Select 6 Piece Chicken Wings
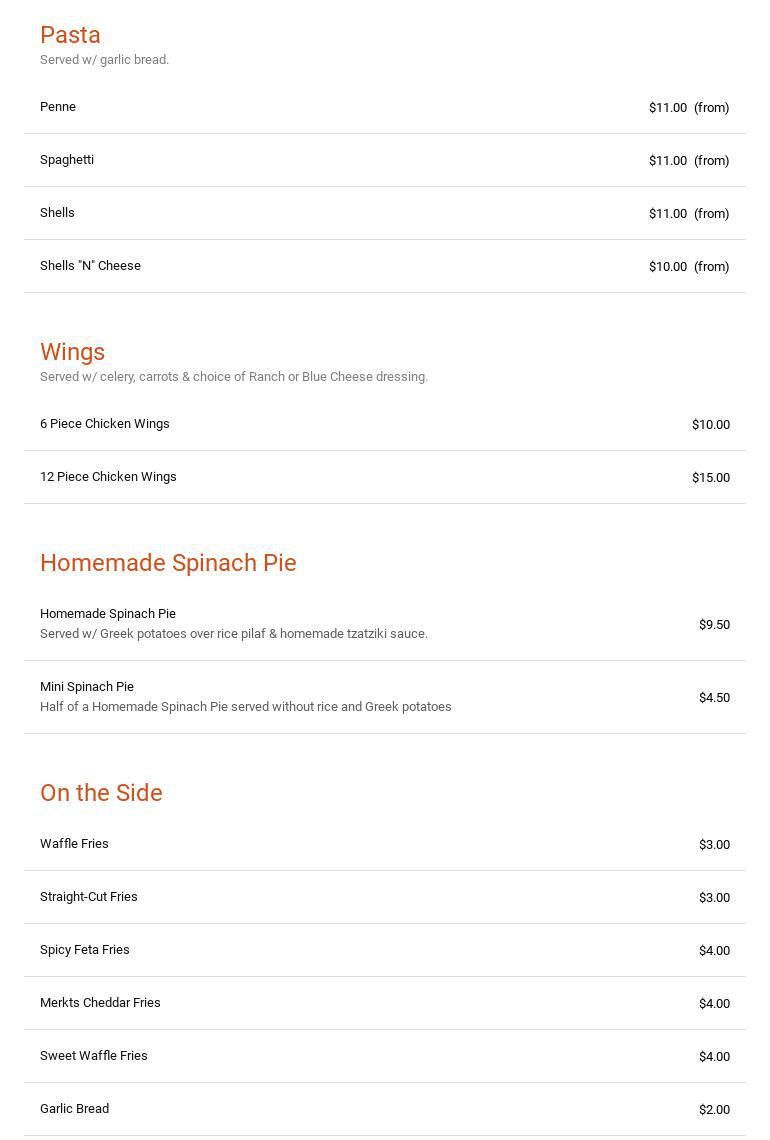Screen dimensions: 770x1140 105,424
